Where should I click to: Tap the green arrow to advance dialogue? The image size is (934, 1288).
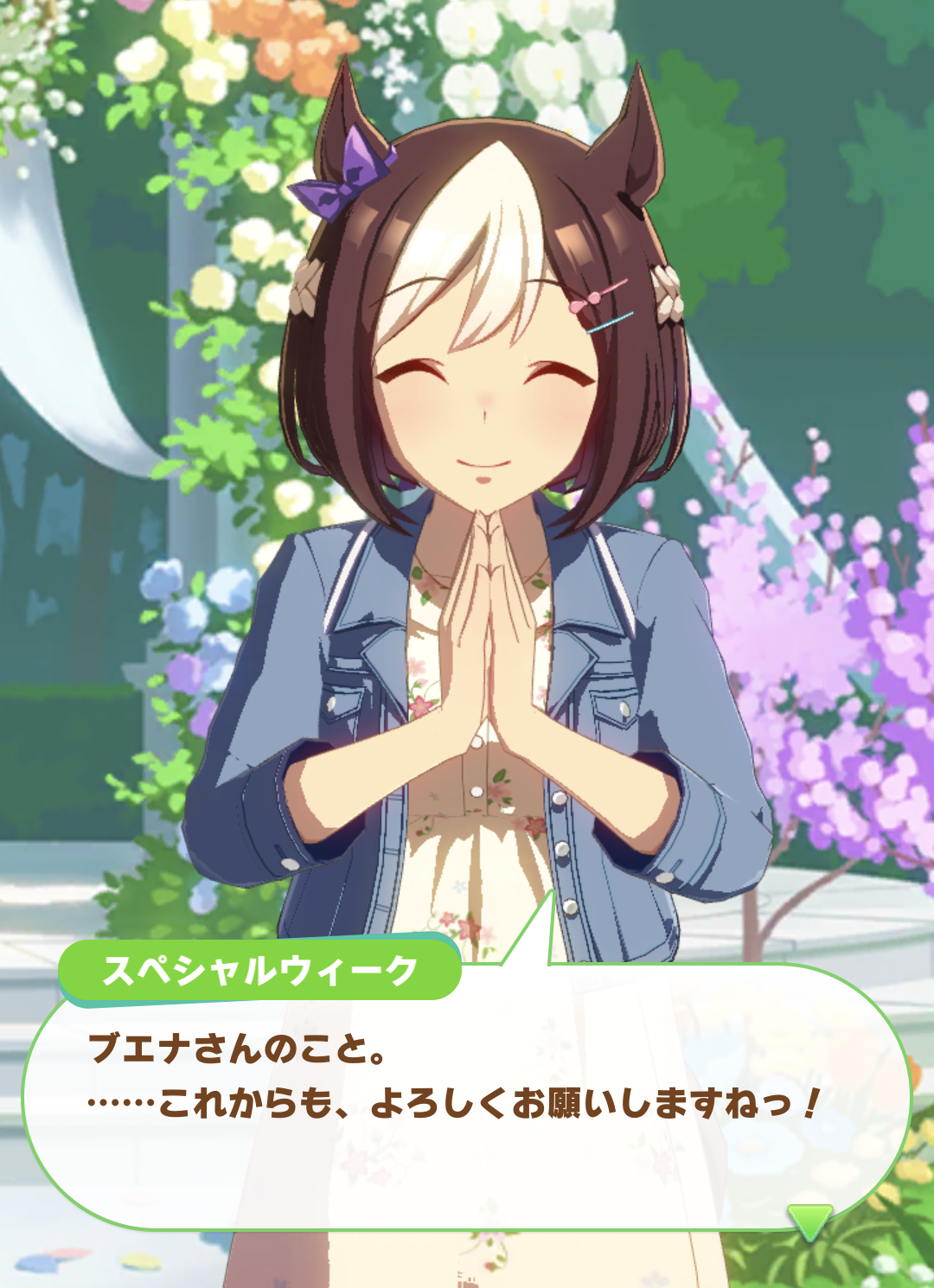point(809,1221)
